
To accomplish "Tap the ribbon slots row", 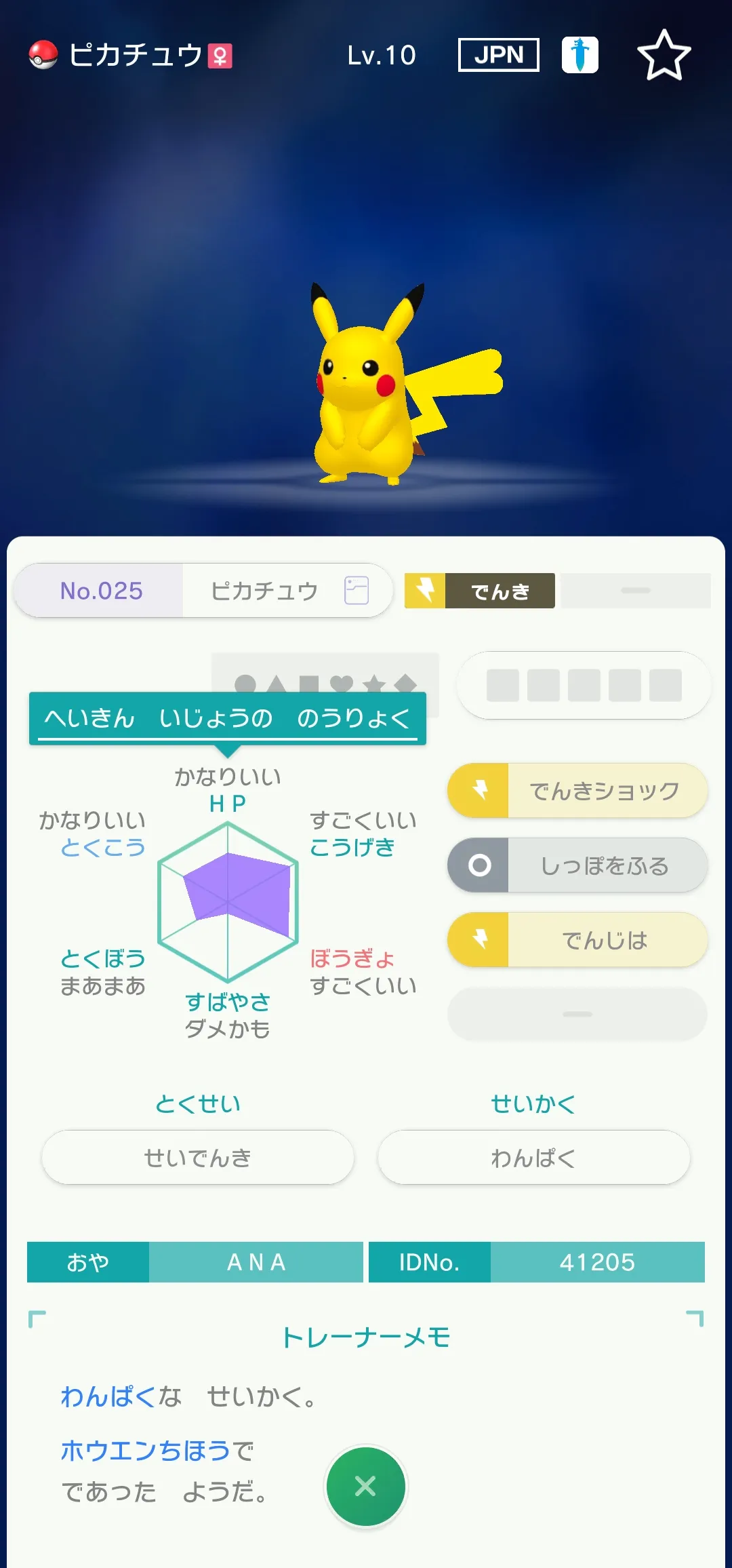I will (x=584, y=685).
